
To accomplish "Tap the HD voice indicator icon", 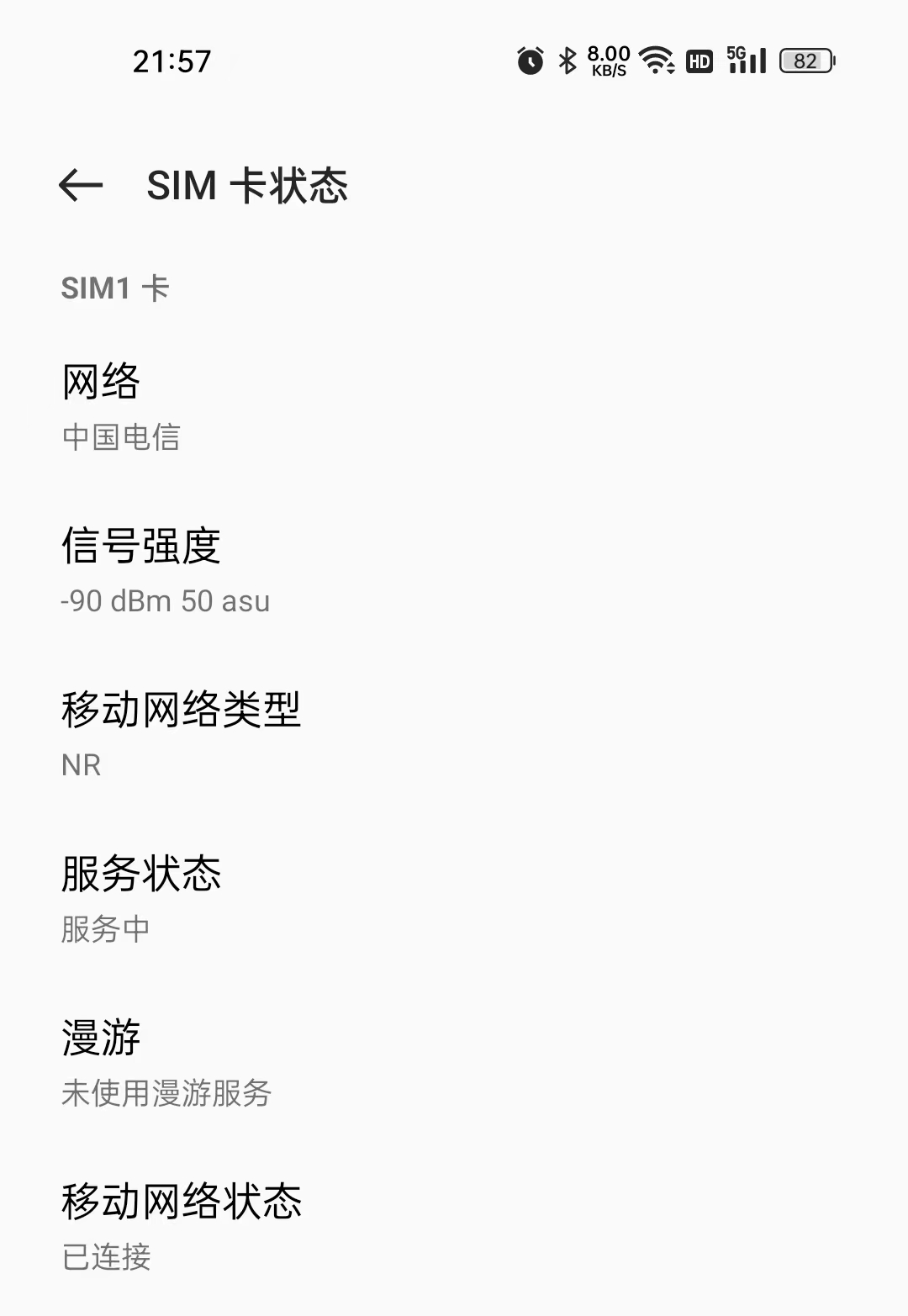I will point(700,61).
